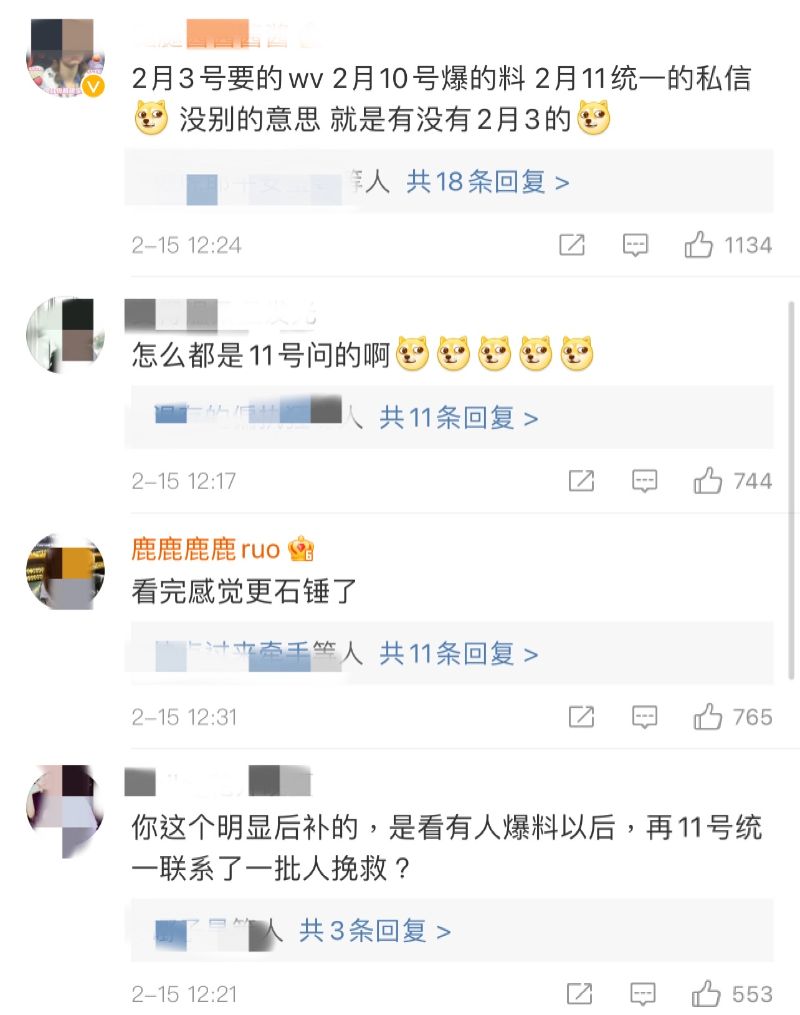The width and height of the screenshot is (800, 1015).
Task: Reply to the comment about 2月3号要的wv
Action: [x=635, y=245]
